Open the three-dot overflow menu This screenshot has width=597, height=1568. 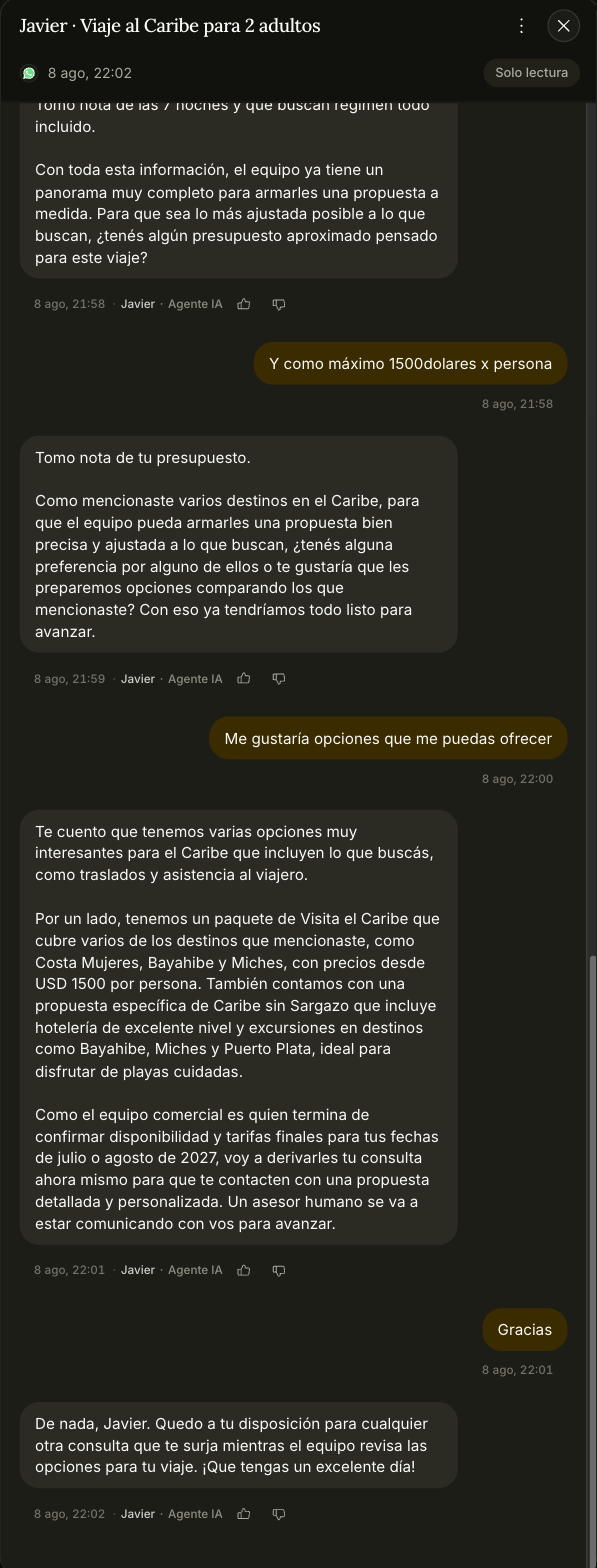[x=521, y=26]
